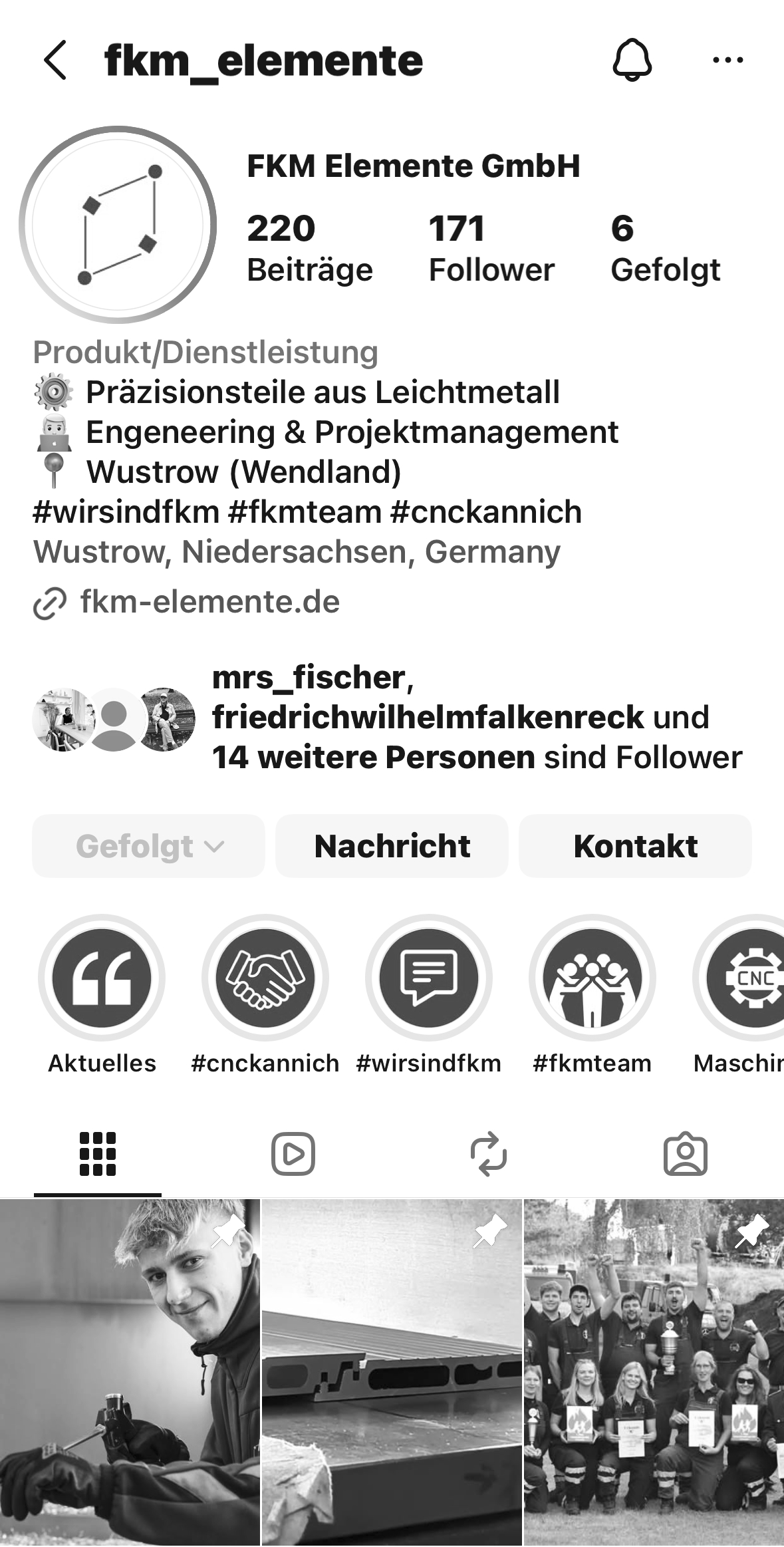The height and width of the screenshot is (1547, 784).
Task: Open the Aktuelles story highlight
Action: click(x=102, y=978)
